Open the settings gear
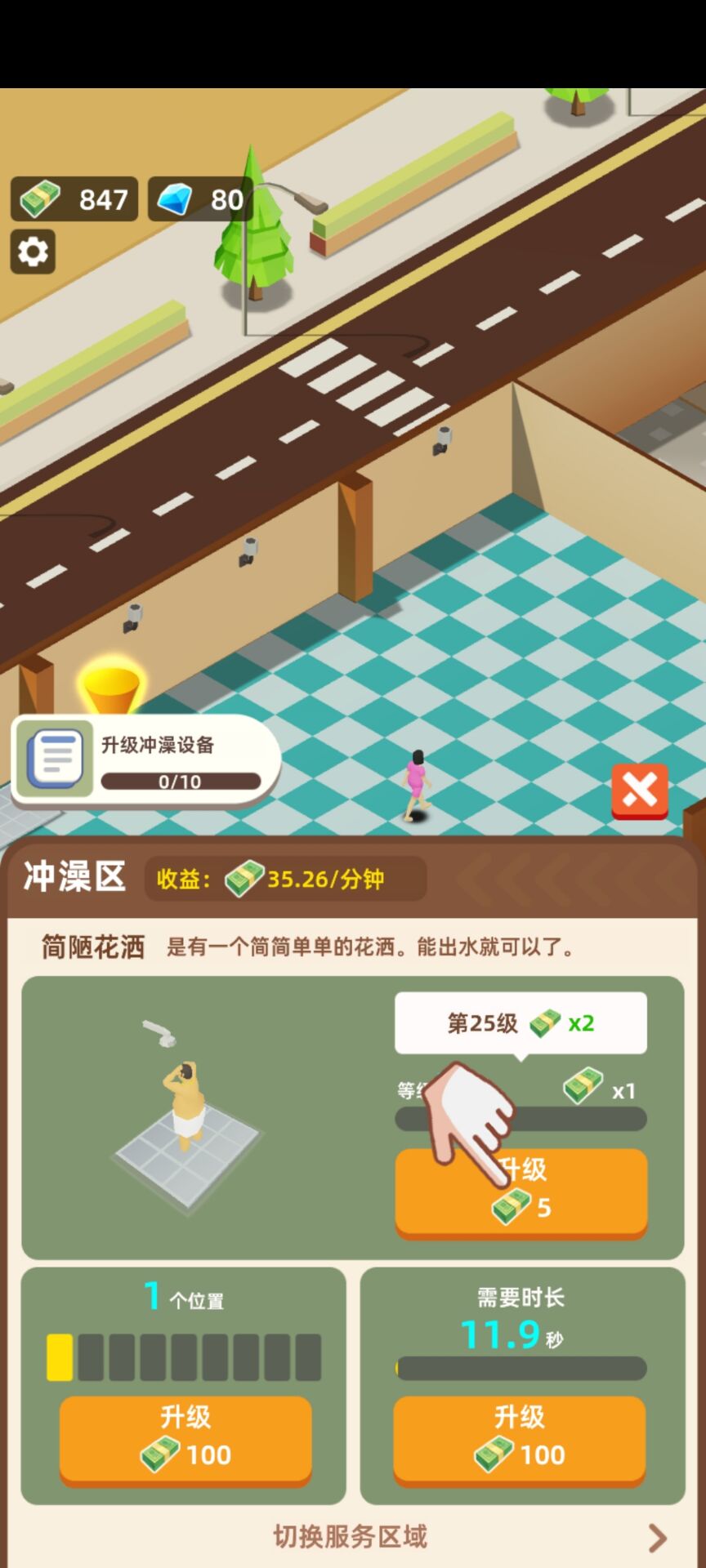Screen dimensions: 706x1568 (x=33, y=252)
